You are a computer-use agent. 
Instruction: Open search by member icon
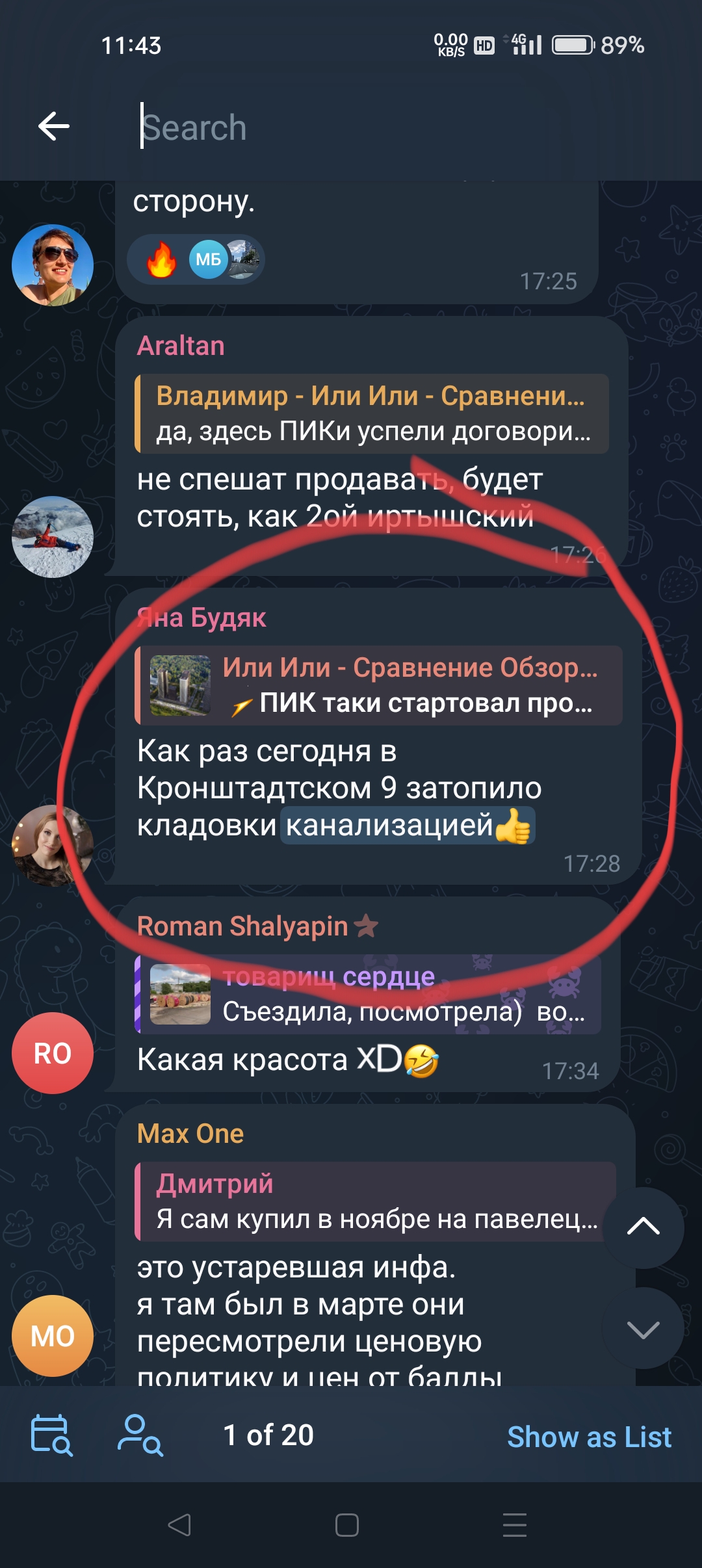[x=140, y=1435]
